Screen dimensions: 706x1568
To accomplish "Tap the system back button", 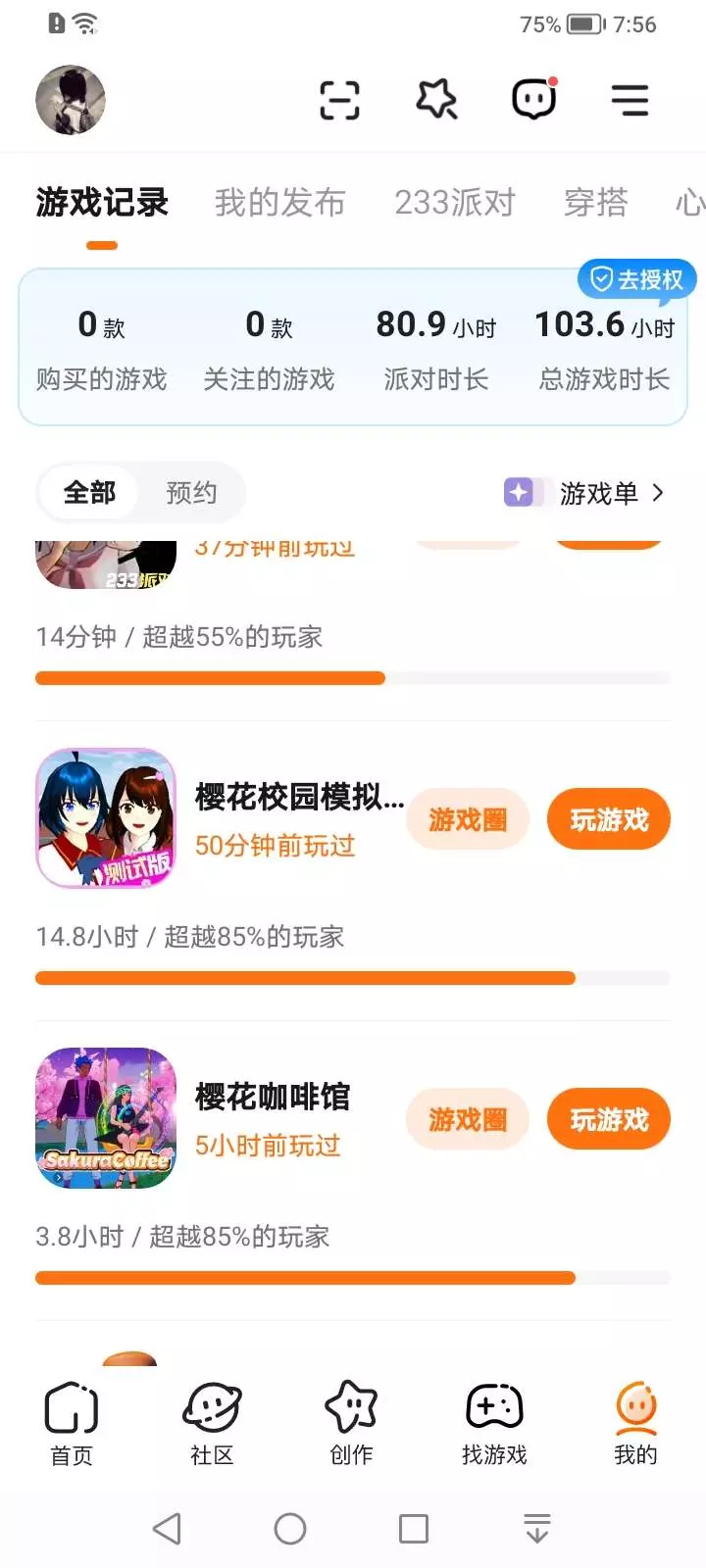I will pos(168,1528).
